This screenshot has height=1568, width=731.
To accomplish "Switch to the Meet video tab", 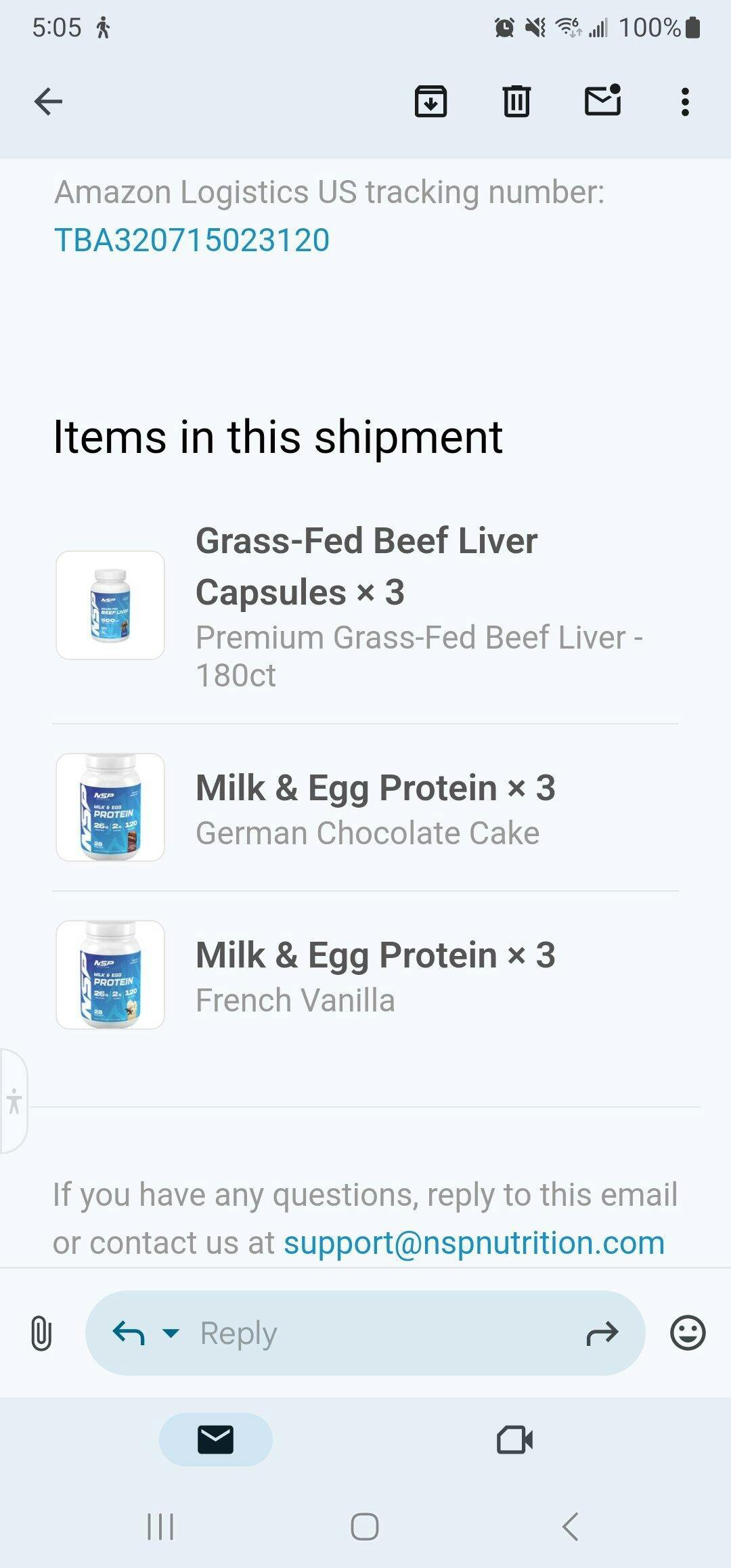I will [x=514, y=1439].
